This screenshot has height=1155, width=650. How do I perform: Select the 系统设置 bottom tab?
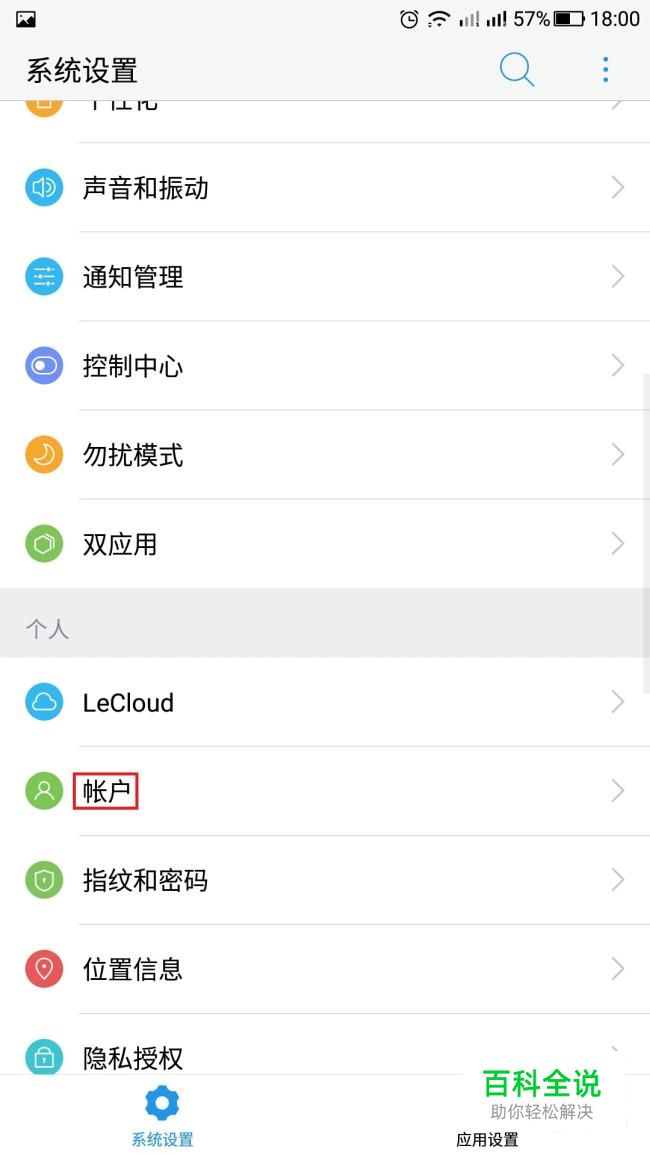coord(162,1115)
